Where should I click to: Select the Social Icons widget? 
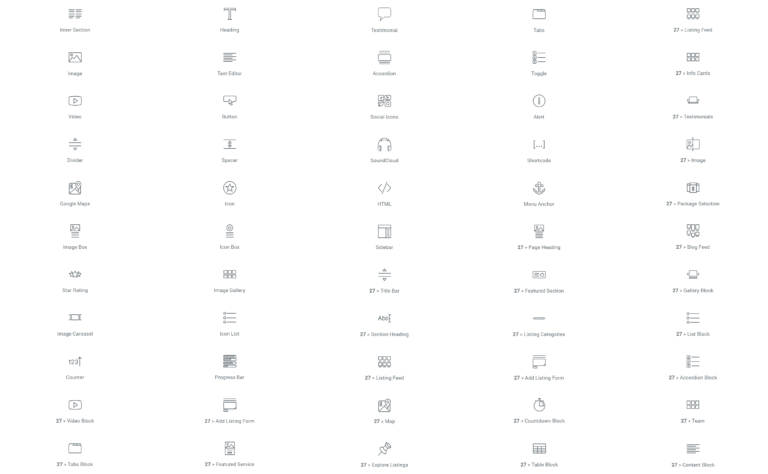tap(384, 106)
